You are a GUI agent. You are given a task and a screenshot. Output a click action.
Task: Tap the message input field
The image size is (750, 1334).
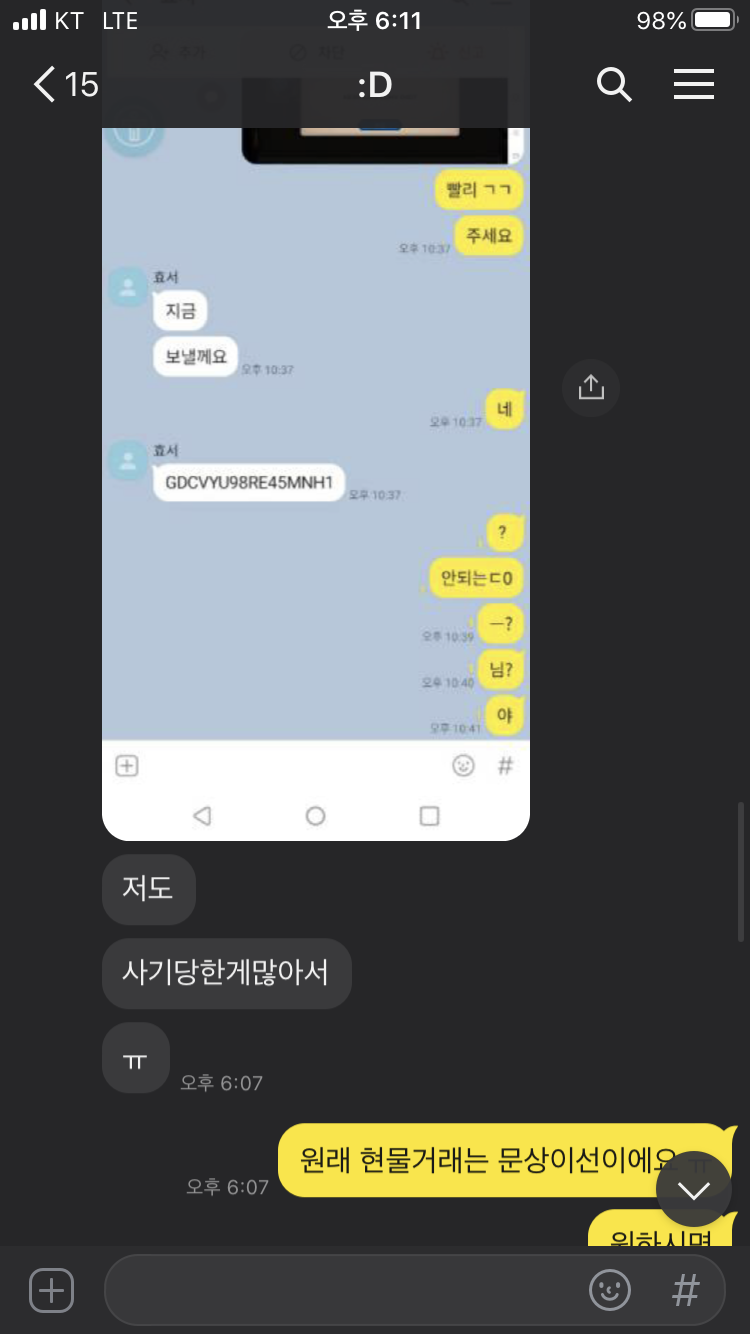(x=340, y=1290)
